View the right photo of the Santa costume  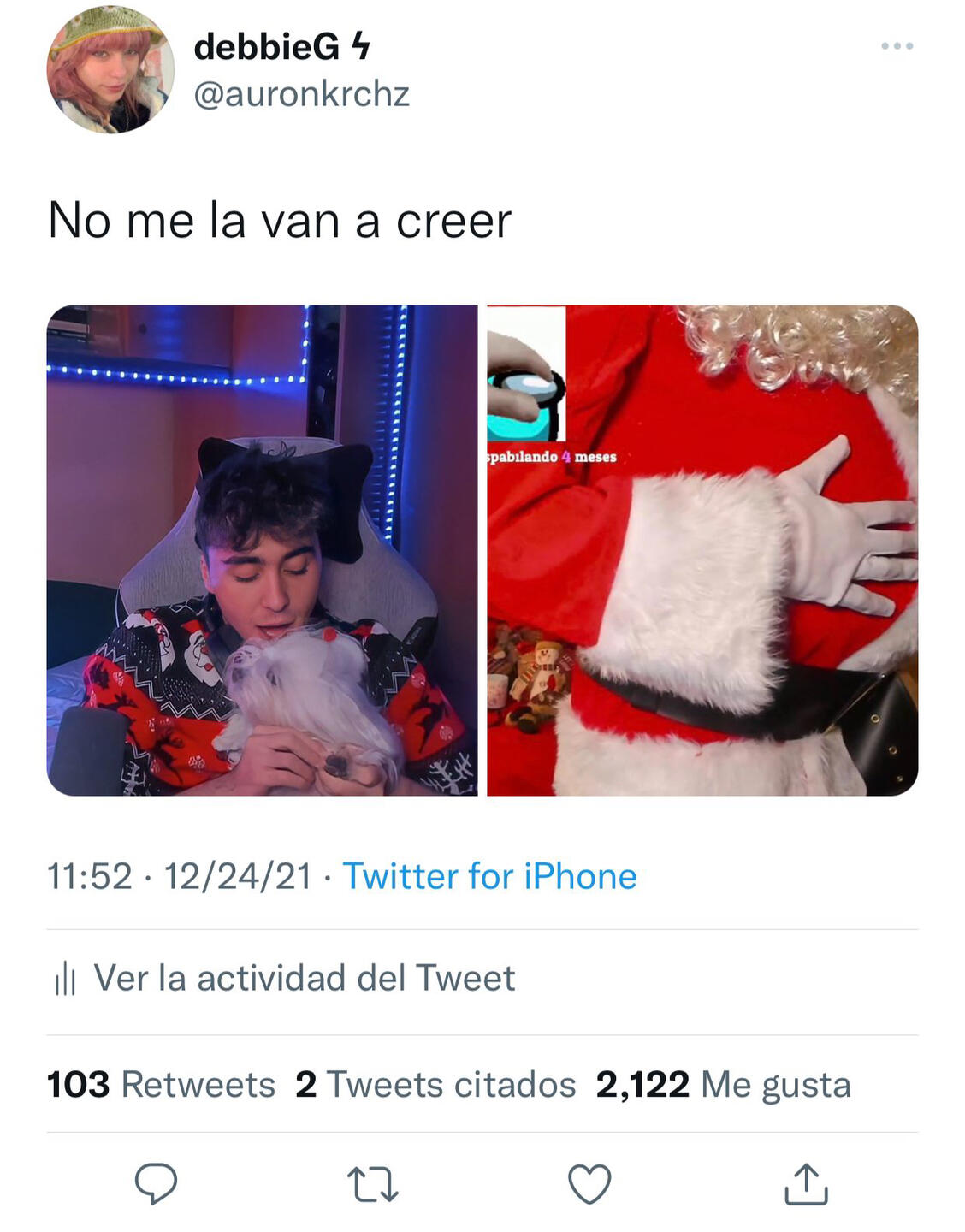(702, 550)
